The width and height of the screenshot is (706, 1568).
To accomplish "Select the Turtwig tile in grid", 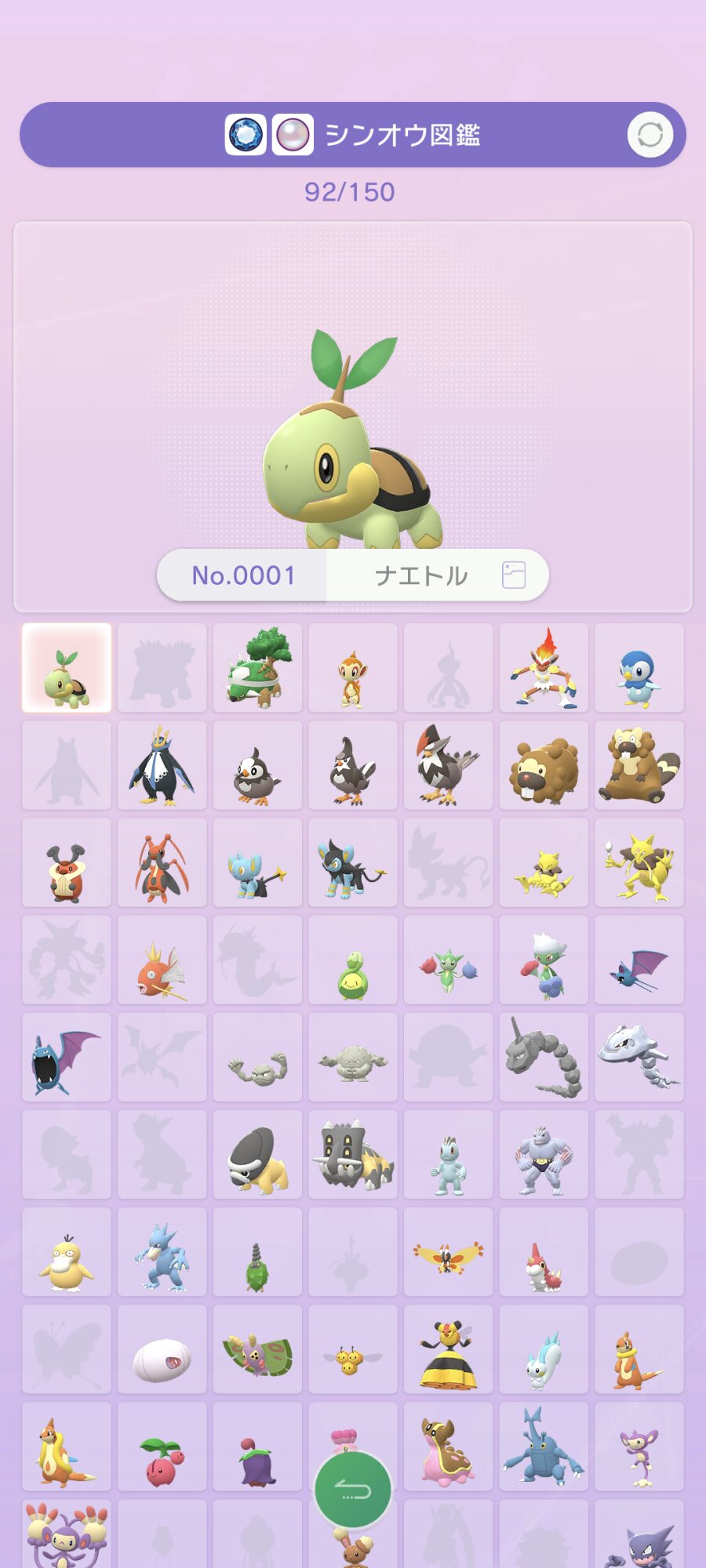I will pos(67,668).
